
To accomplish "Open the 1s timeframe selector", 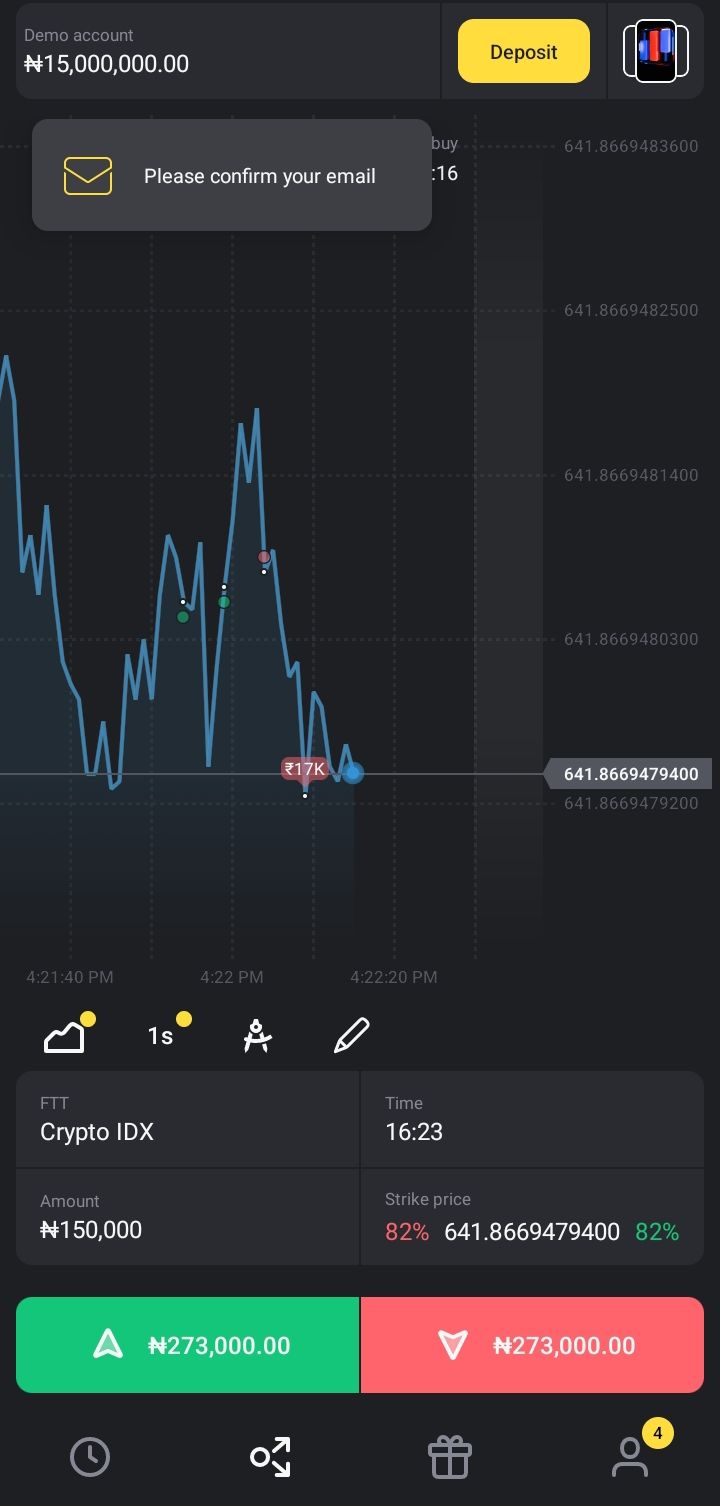I will click(x=162, y=1035).
